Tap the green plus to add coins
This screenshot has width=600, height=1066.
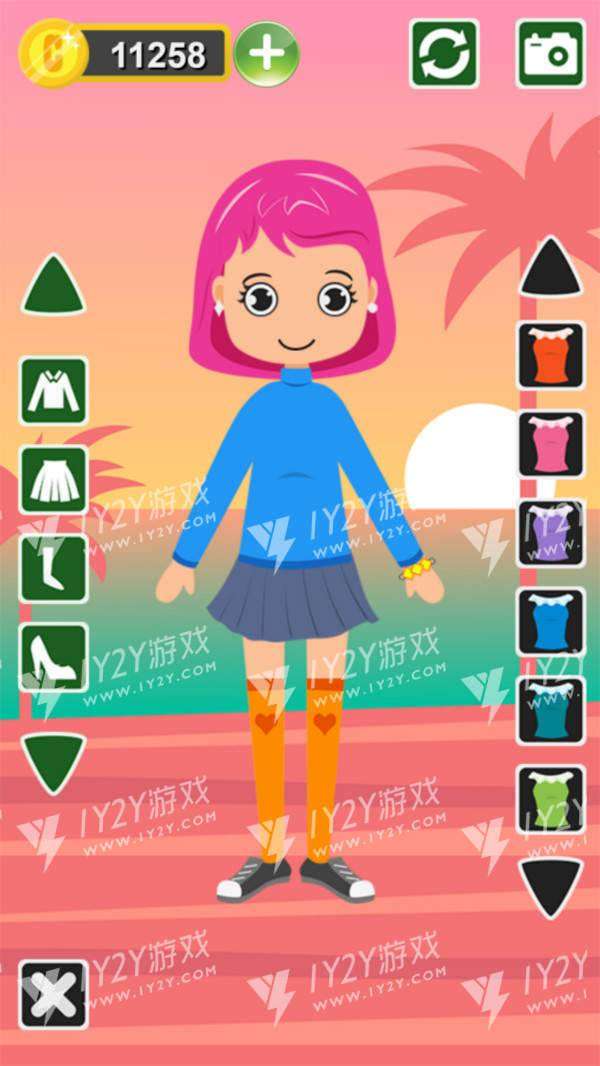(x=266, y=54)
